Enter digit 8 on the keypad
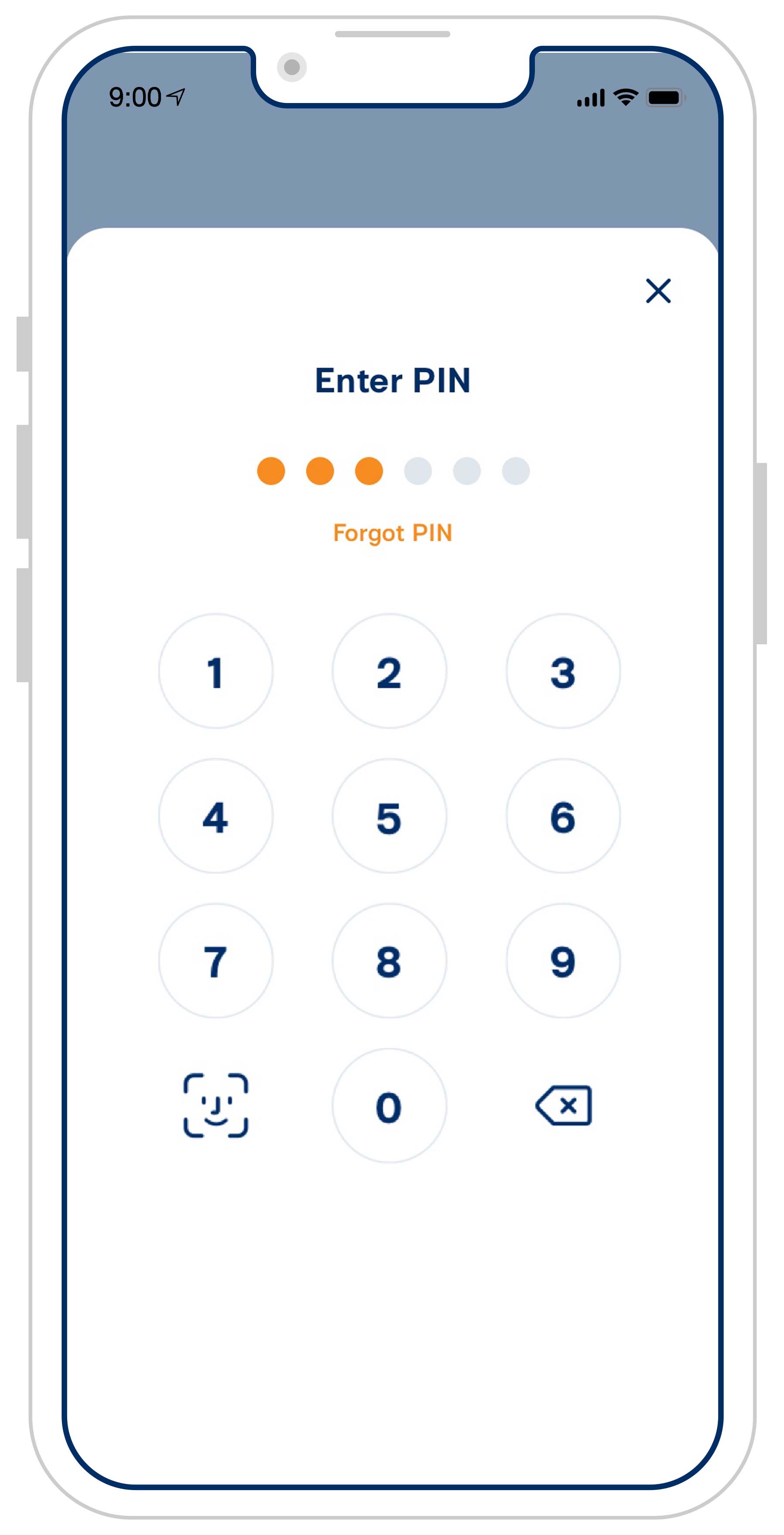This screenshot has height=1535, width=784. pyautogui.click(x=389, y=961)
